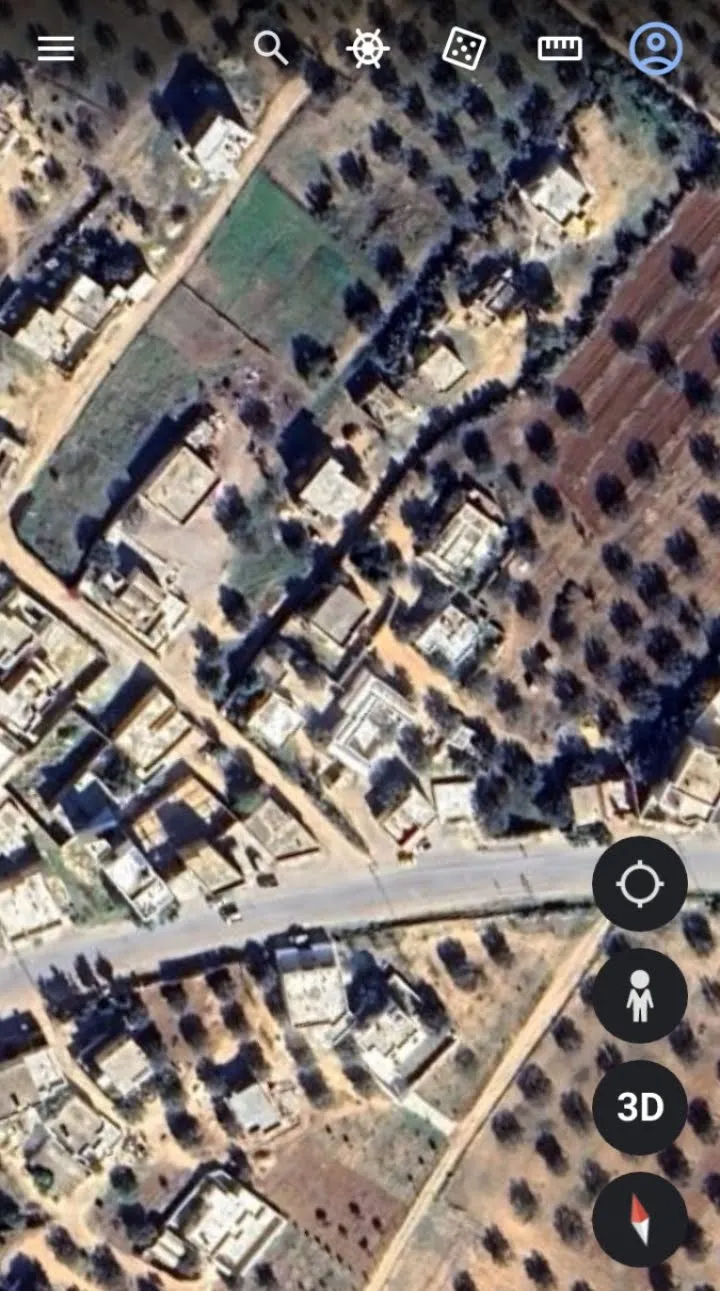720x1291 pixels.
Task: Open the search tool
Action: click(270, 47)
